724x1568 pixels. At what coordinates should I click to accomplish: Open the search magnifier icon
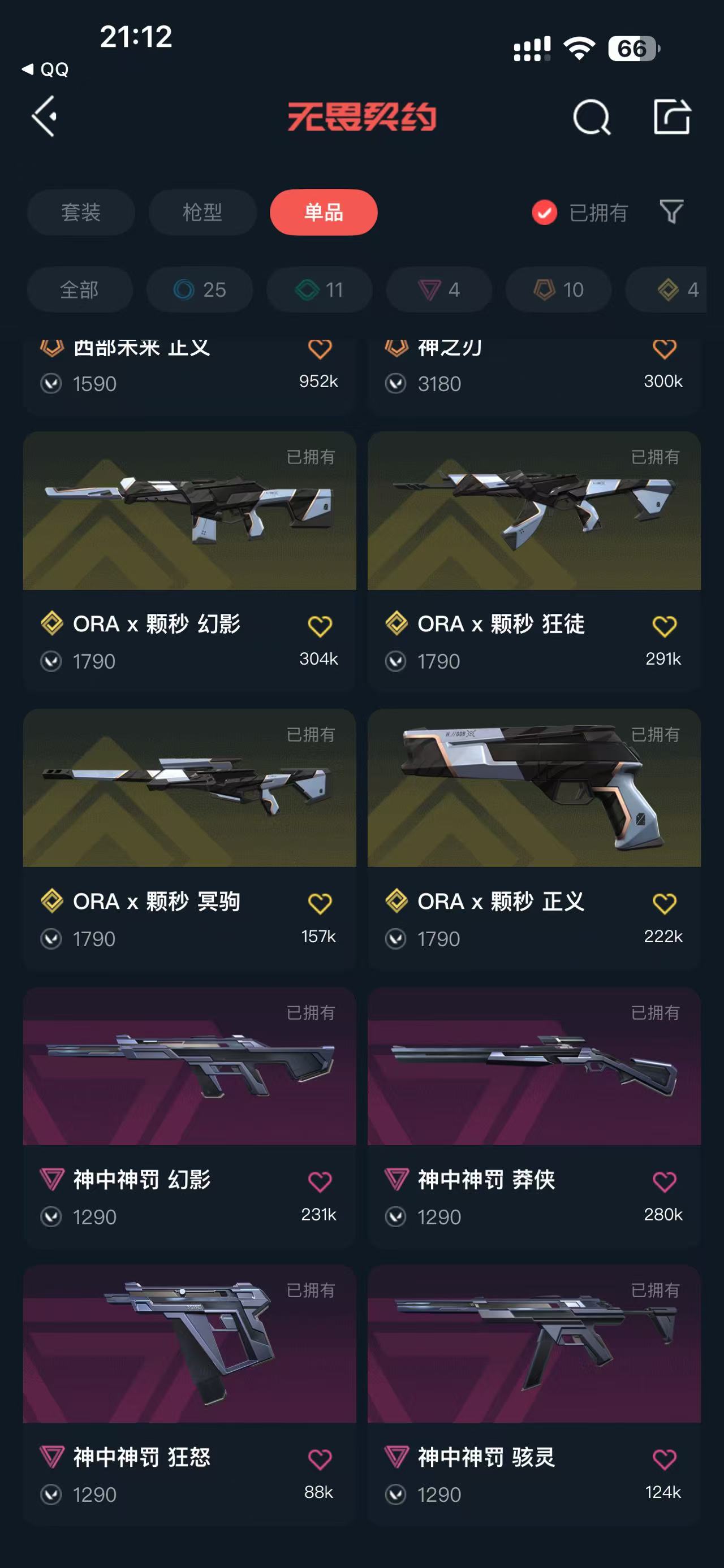[591, 117]
